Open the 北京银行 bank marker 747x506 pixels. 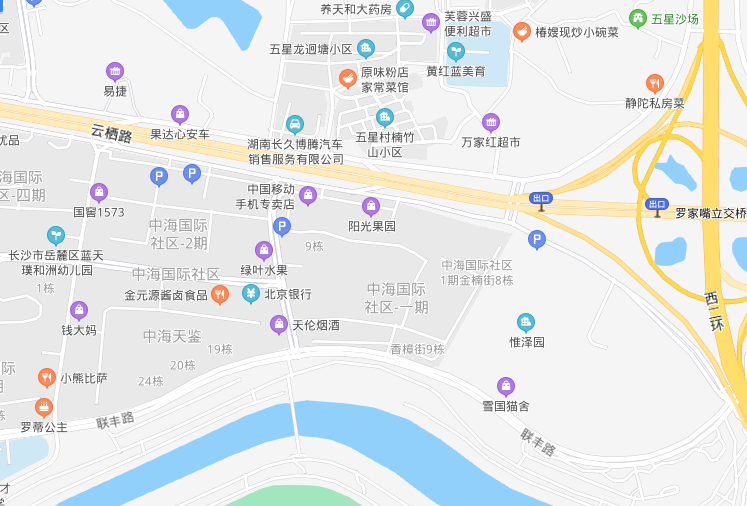pos(250,294)
